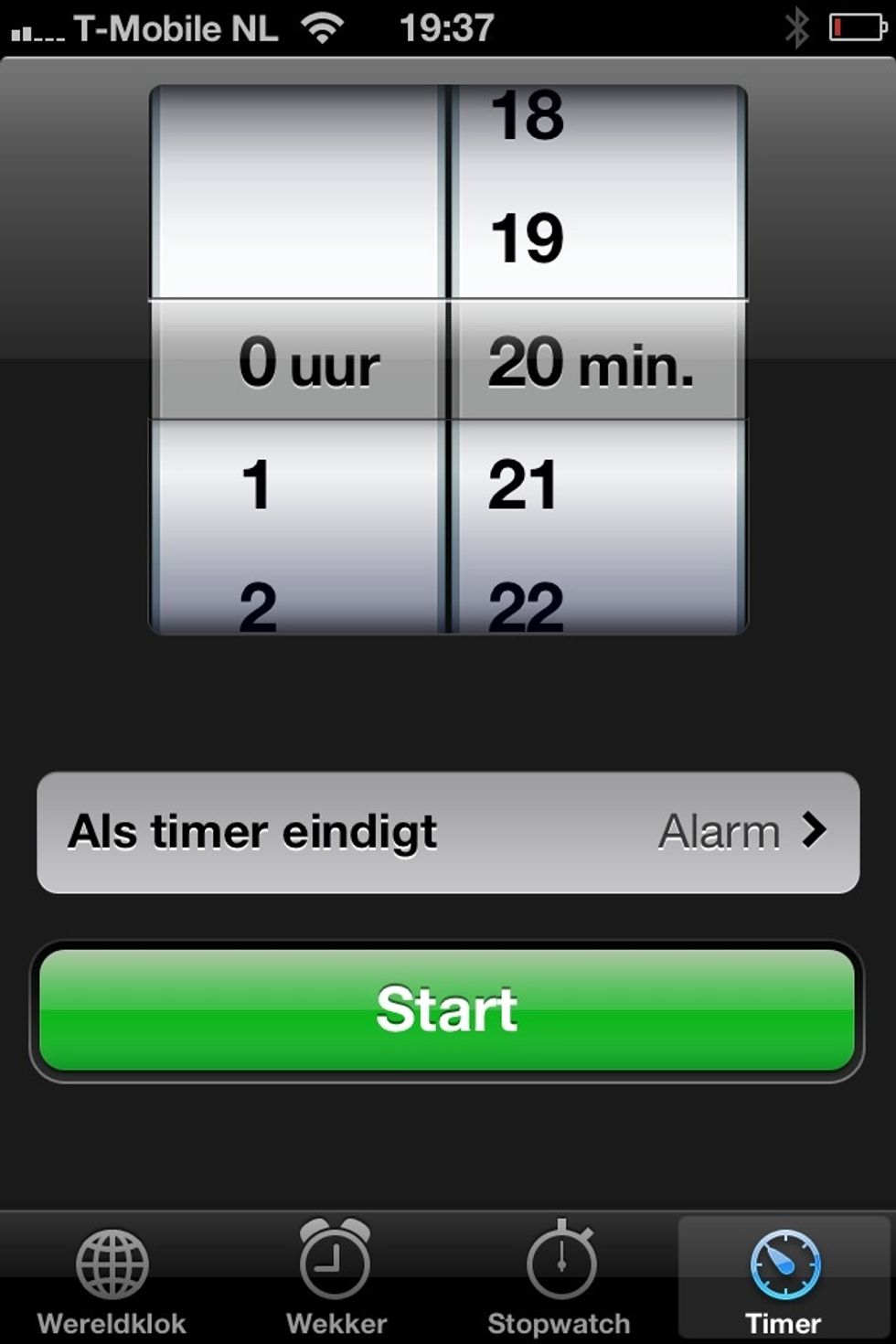This screenshot has width=896, height=1344.
Task: Select 1 in the hours wheel
Action: (x=258, y=485)
